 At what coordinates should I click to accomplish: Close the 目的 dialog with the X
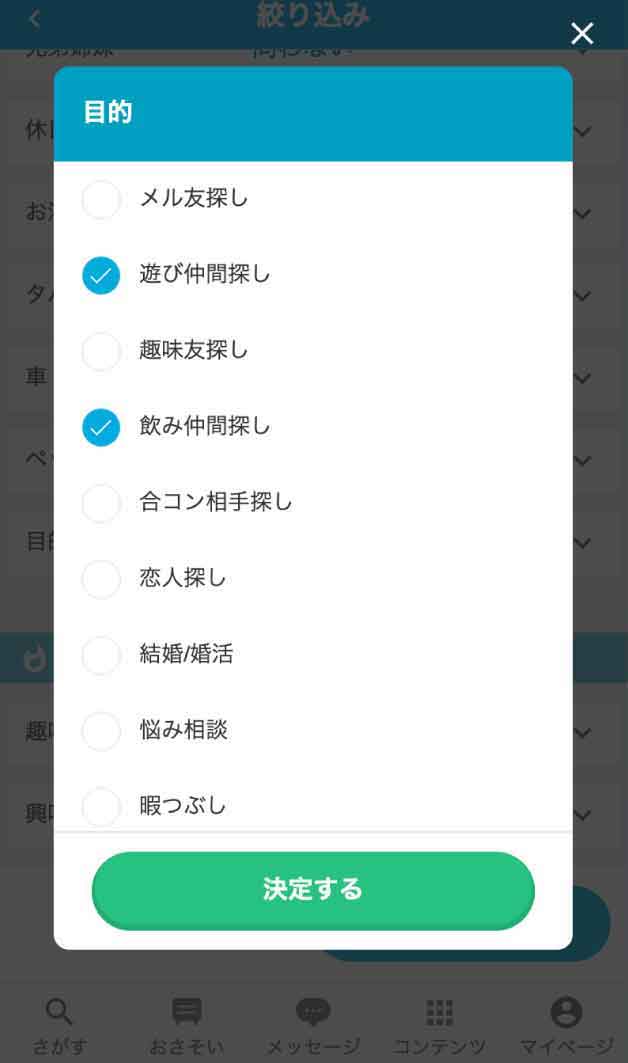pos(582,33)
